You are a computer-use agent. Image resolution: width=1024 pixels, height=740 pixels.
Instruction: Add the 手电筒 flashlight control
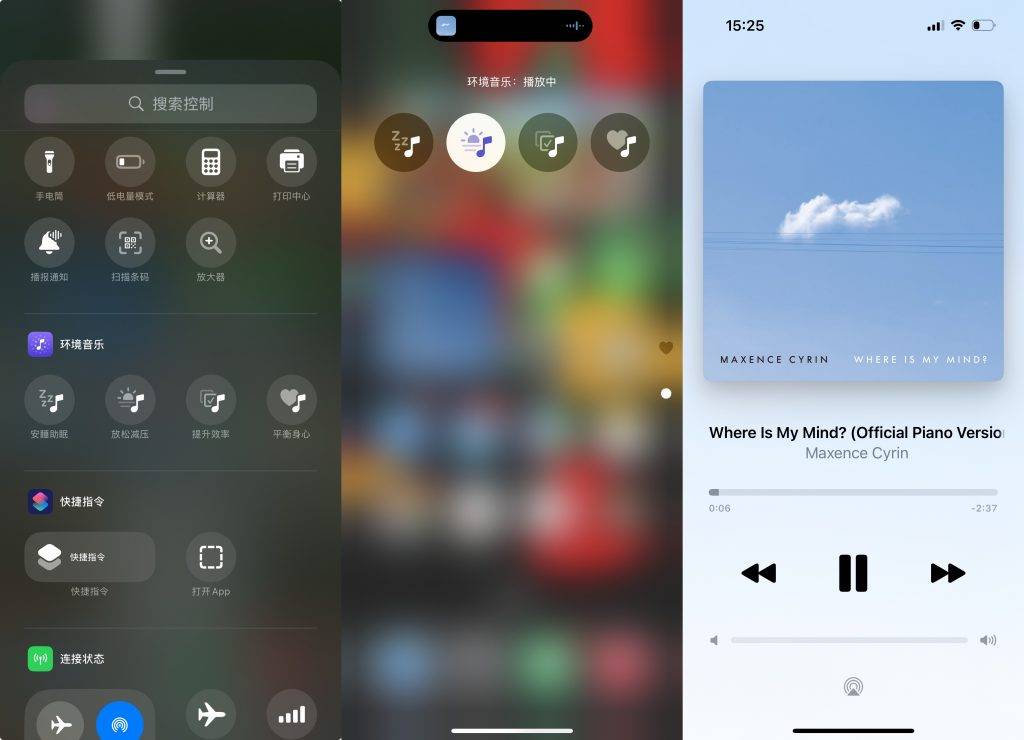point(49,161)
